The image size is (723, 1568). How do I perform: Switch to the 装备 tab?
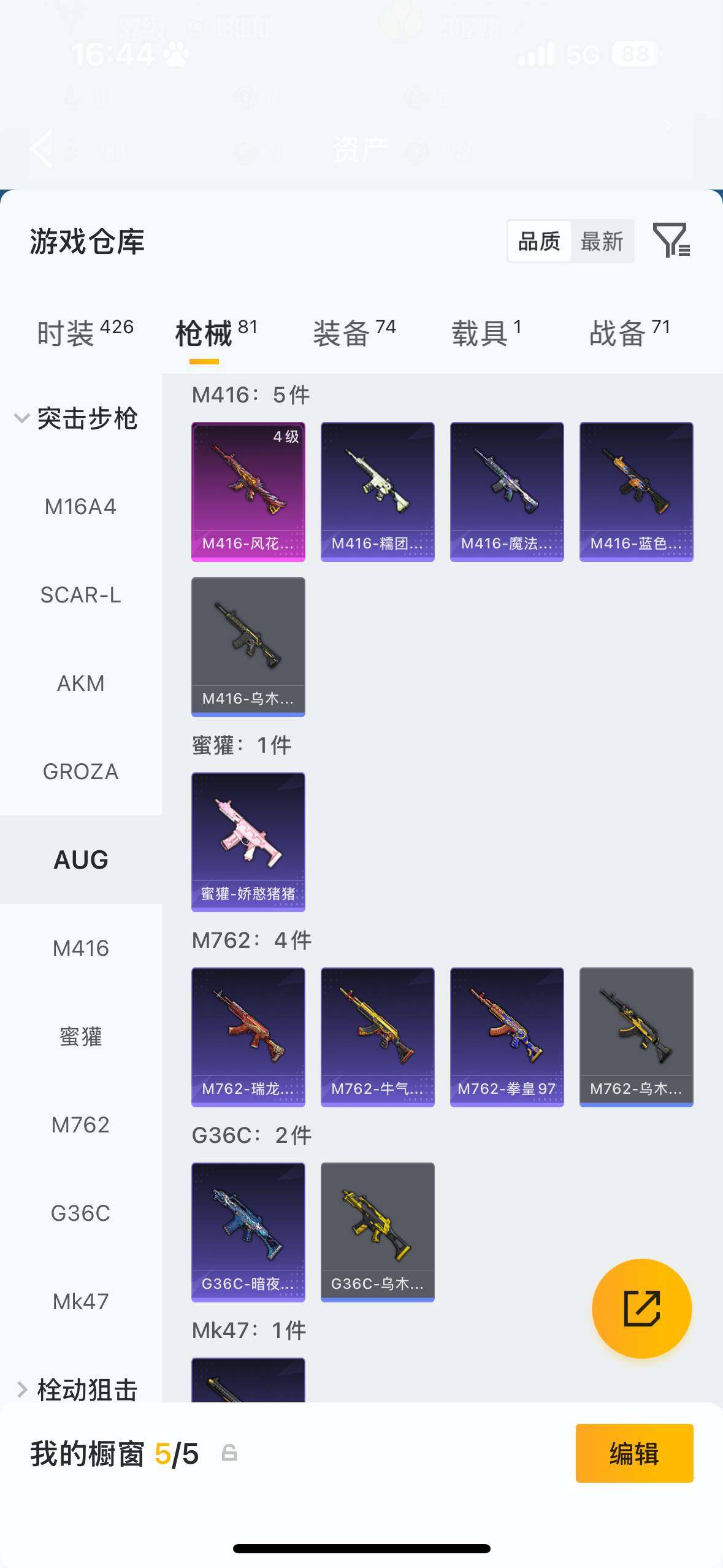[354, 333]
